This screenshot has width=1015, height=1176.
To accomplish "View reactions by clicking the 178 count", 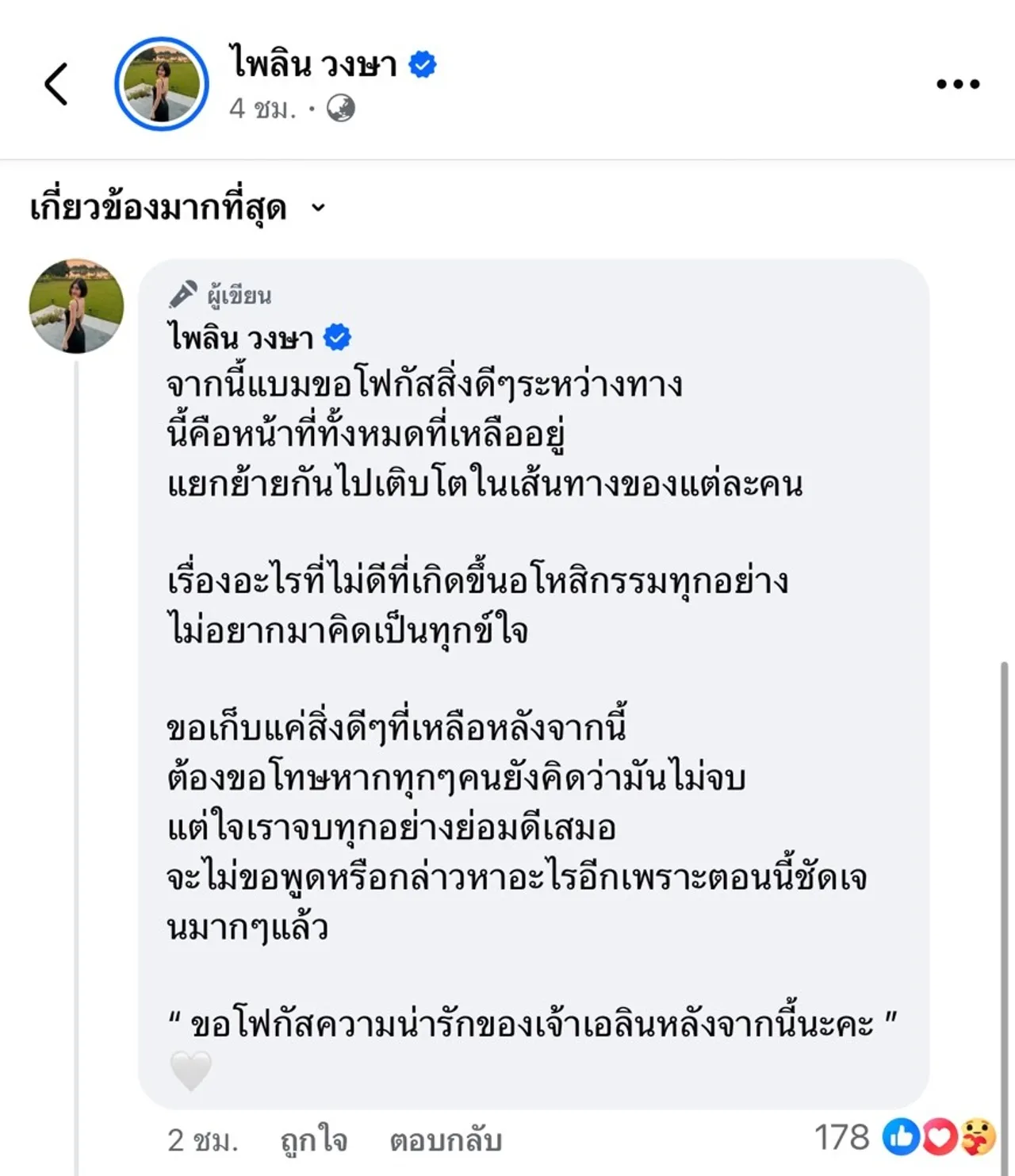I will pyautogui.click(x=841, y=1137).
